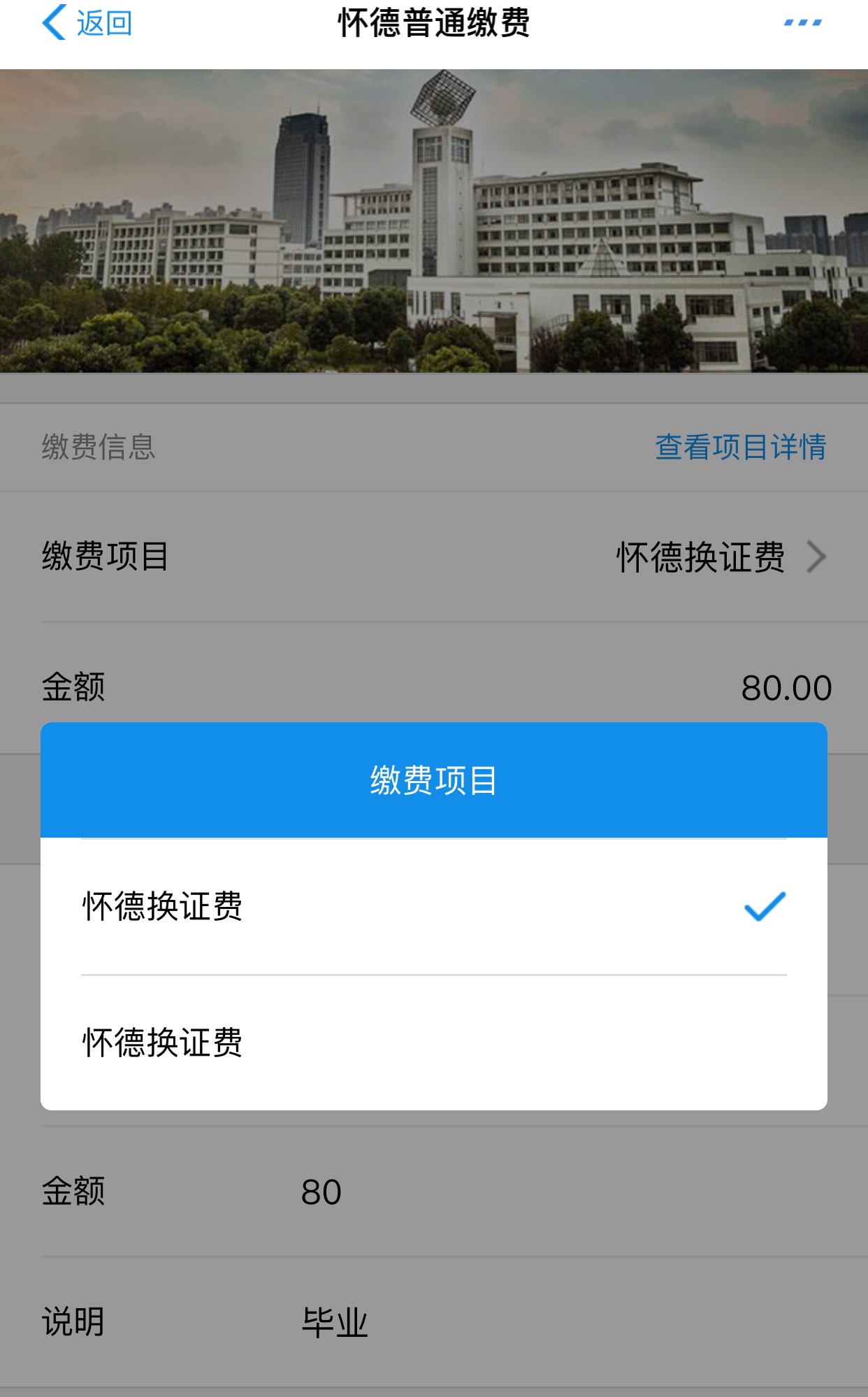The height and width of the screenshot is (1397, 868).
Task: Go back via the 返回 button
Action: [x=87, y=23]
